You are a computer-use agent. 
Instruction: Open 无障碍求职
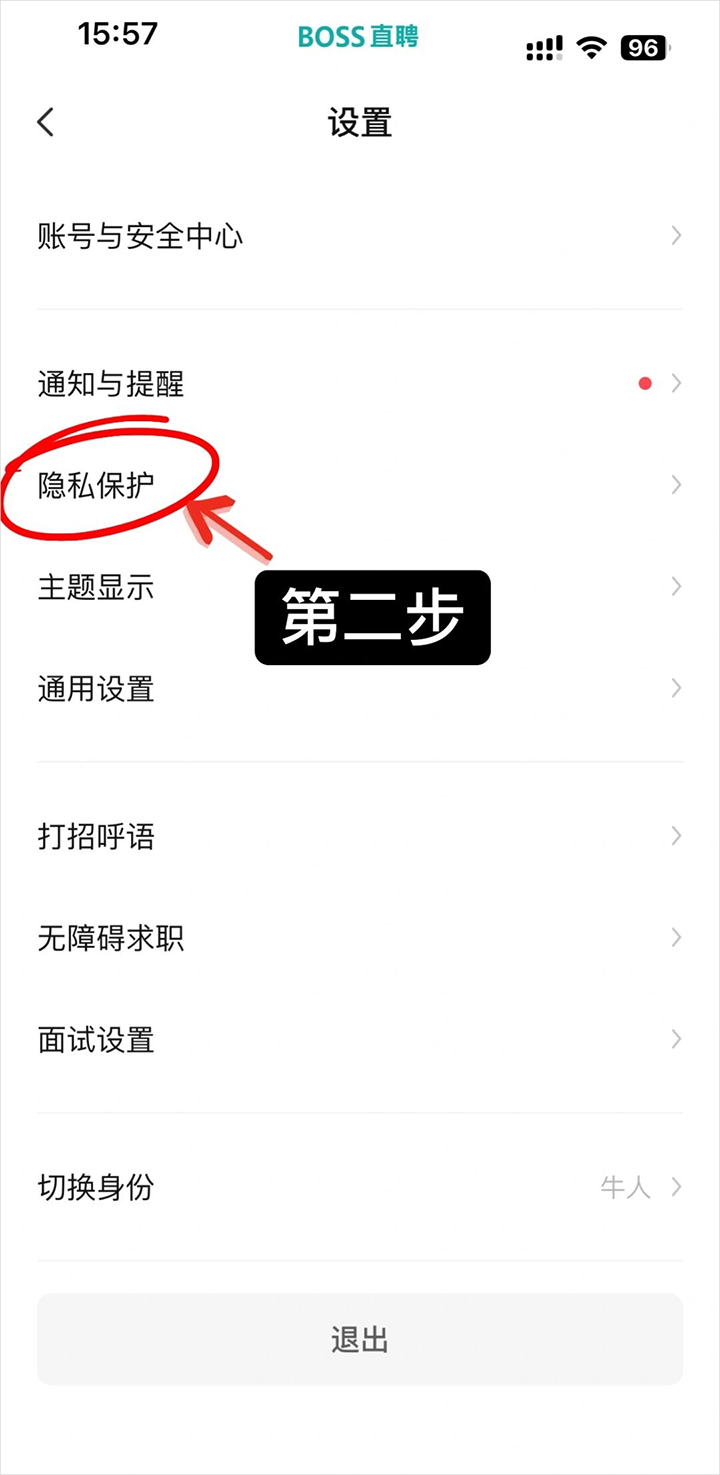[x=360, y=938]
